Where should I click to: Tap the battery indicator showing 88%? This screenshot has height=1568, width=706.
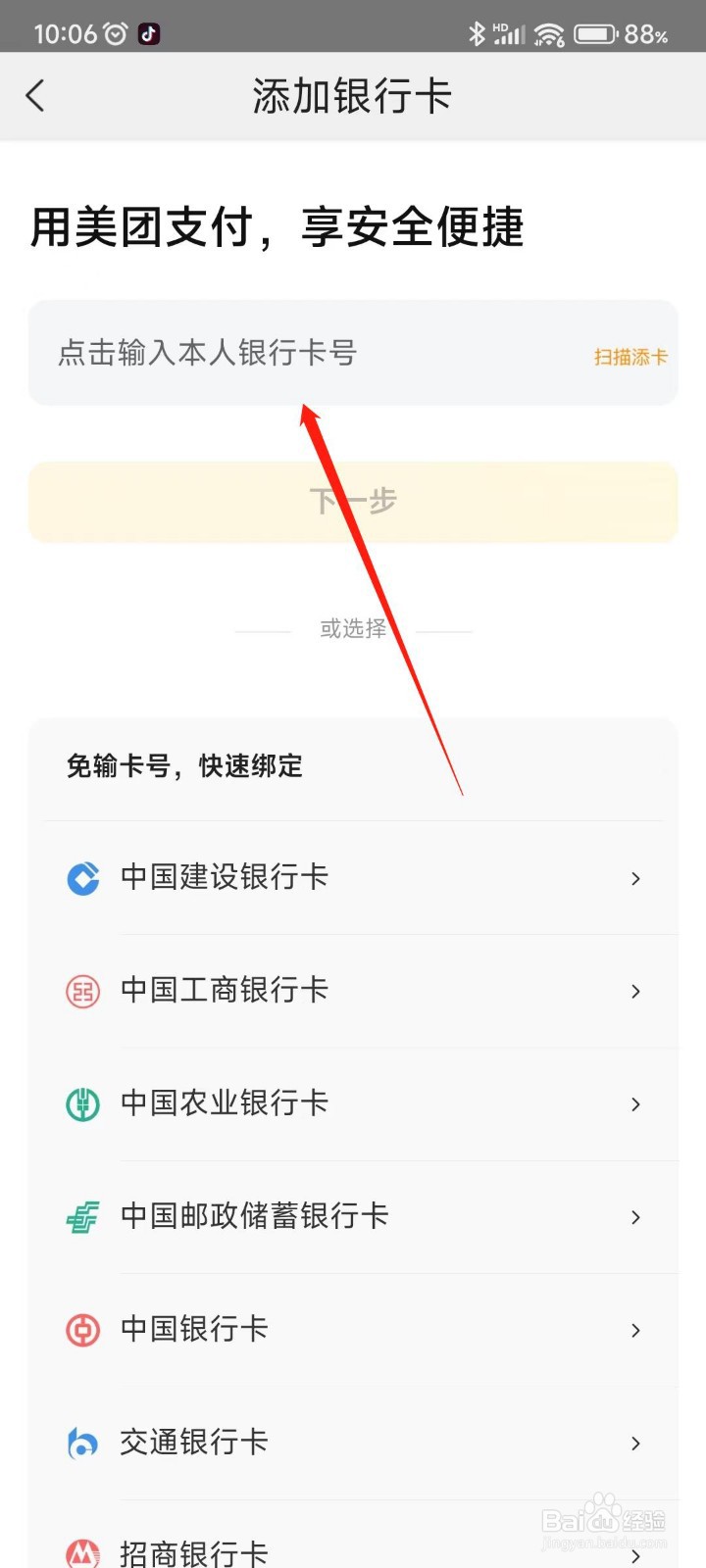click(593, 33)
